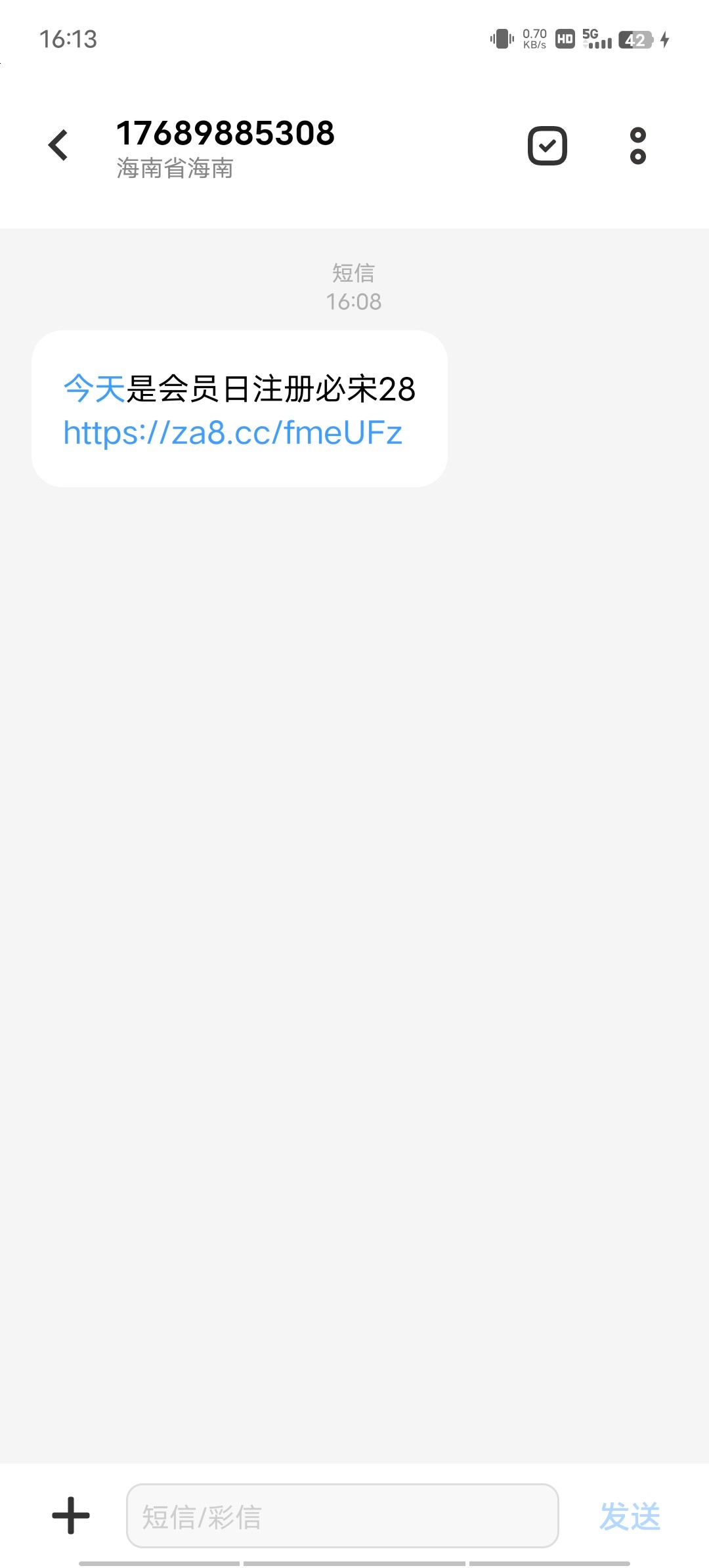Tap the HD icon in status bar

click(x=565, y=39)
